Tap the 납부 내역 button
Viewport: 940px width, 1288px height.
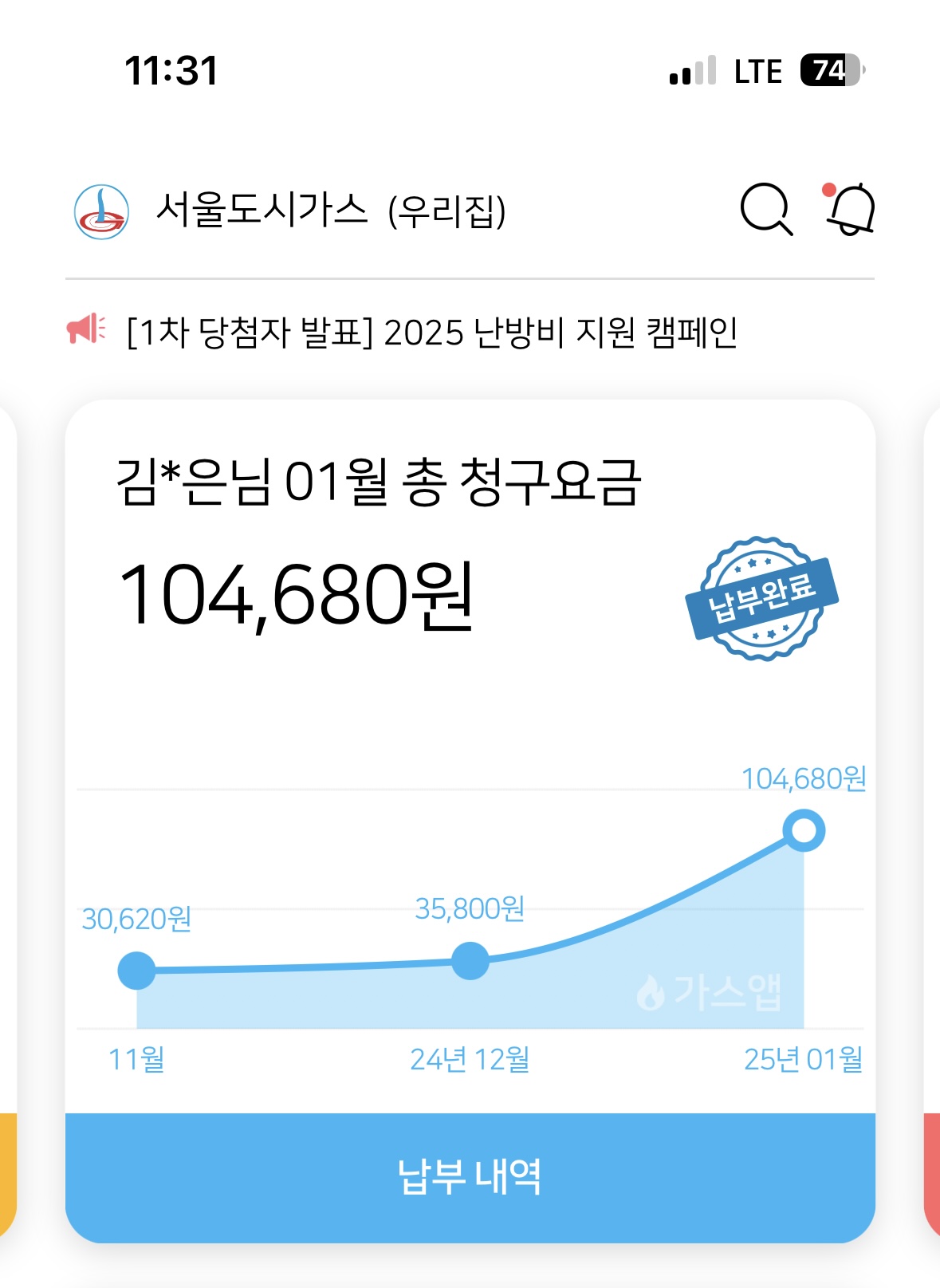pos(470,1176)
